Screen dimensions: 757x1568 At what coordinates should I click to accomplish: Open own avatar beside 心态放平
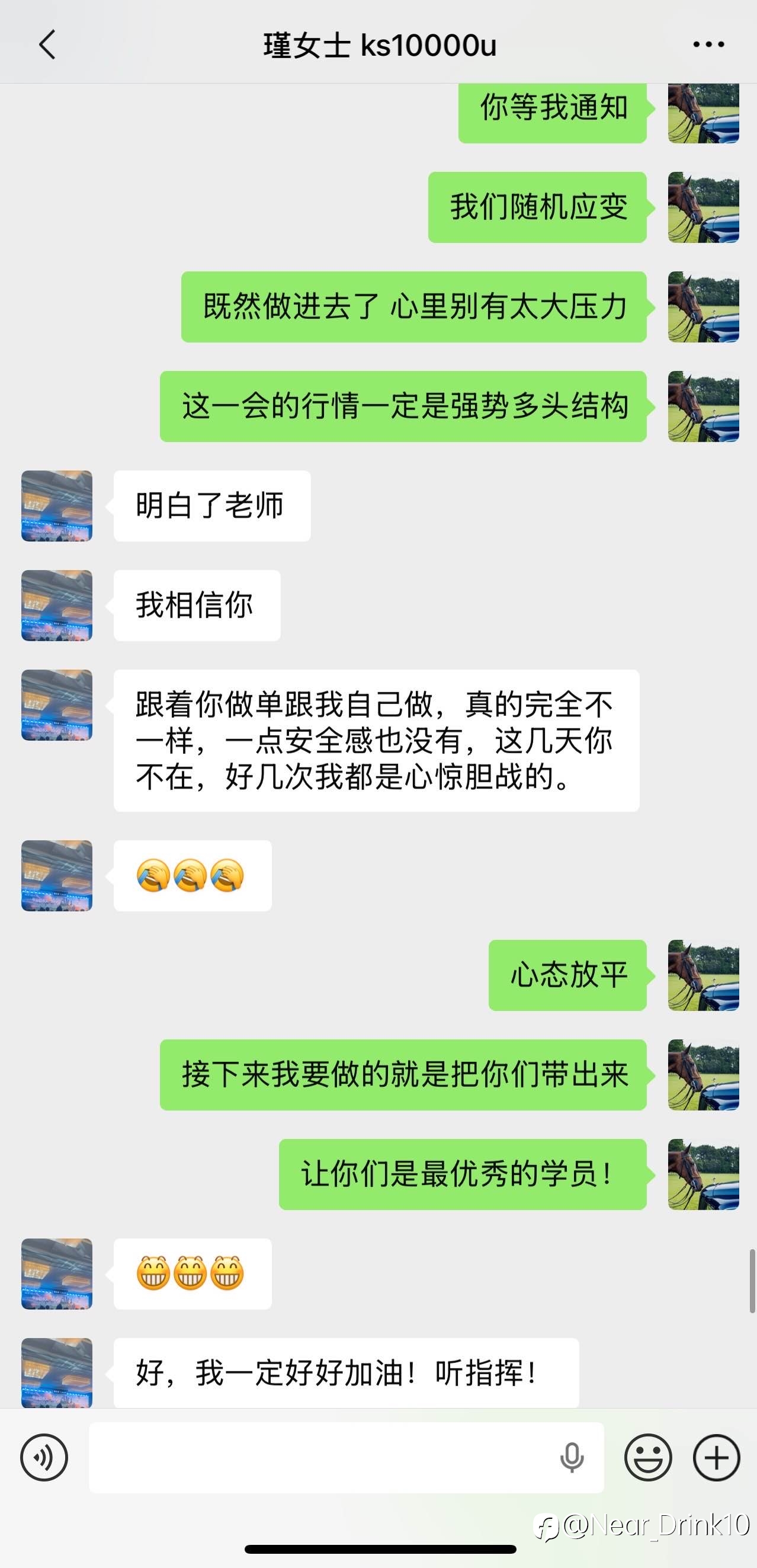tap(704, 975)
